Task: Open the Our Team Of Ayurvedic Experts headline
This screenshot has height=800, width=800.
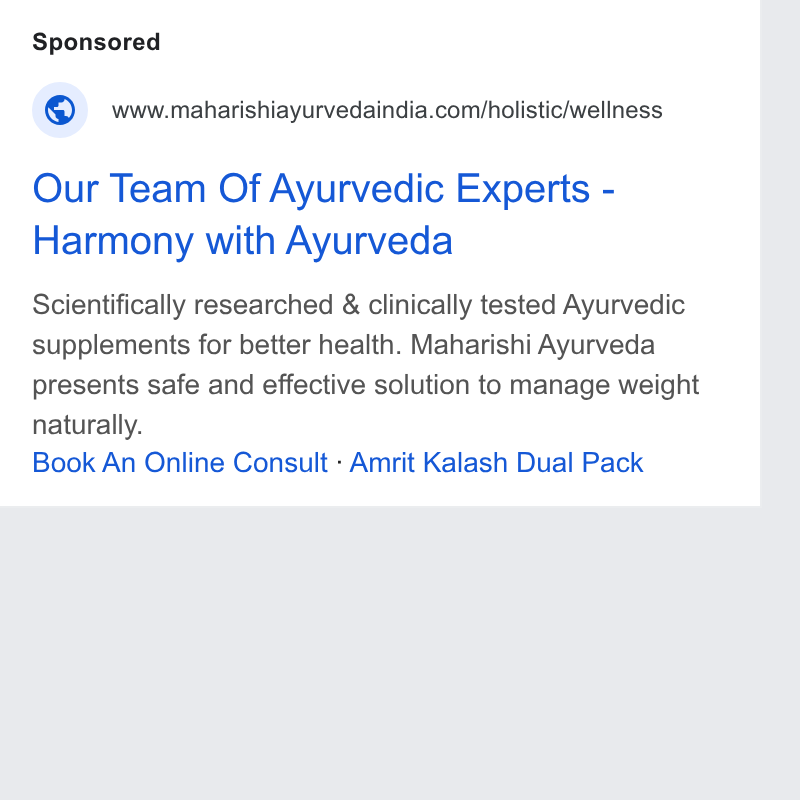Action: click(323, 214)
